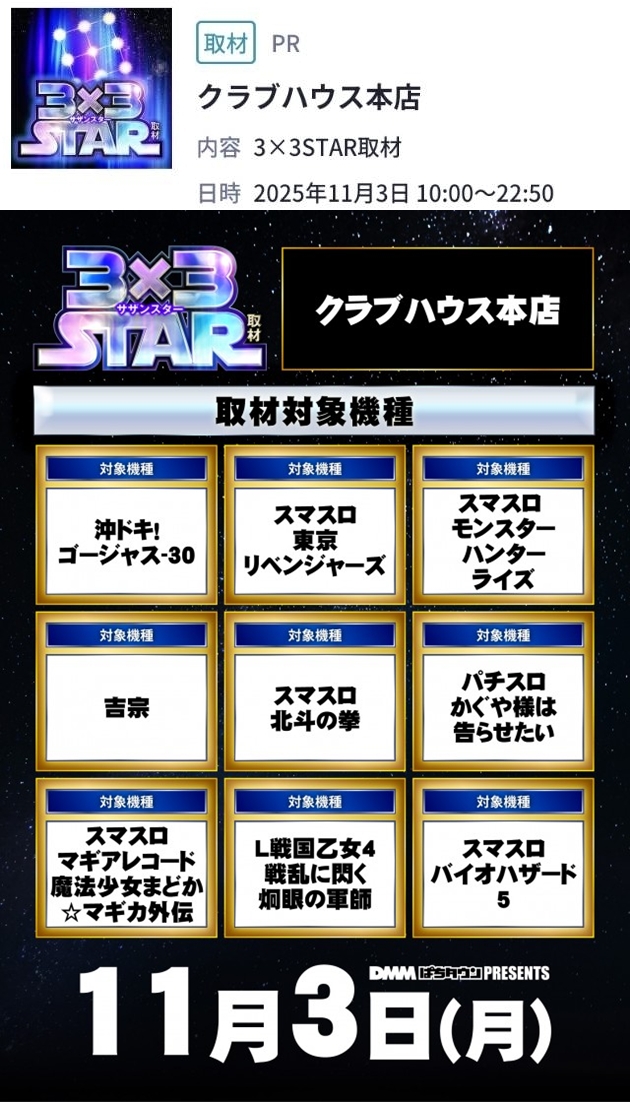The image size is (630, 1102).
Task: View the 11月3日 event poster image
Action: [x=315, y=655]
